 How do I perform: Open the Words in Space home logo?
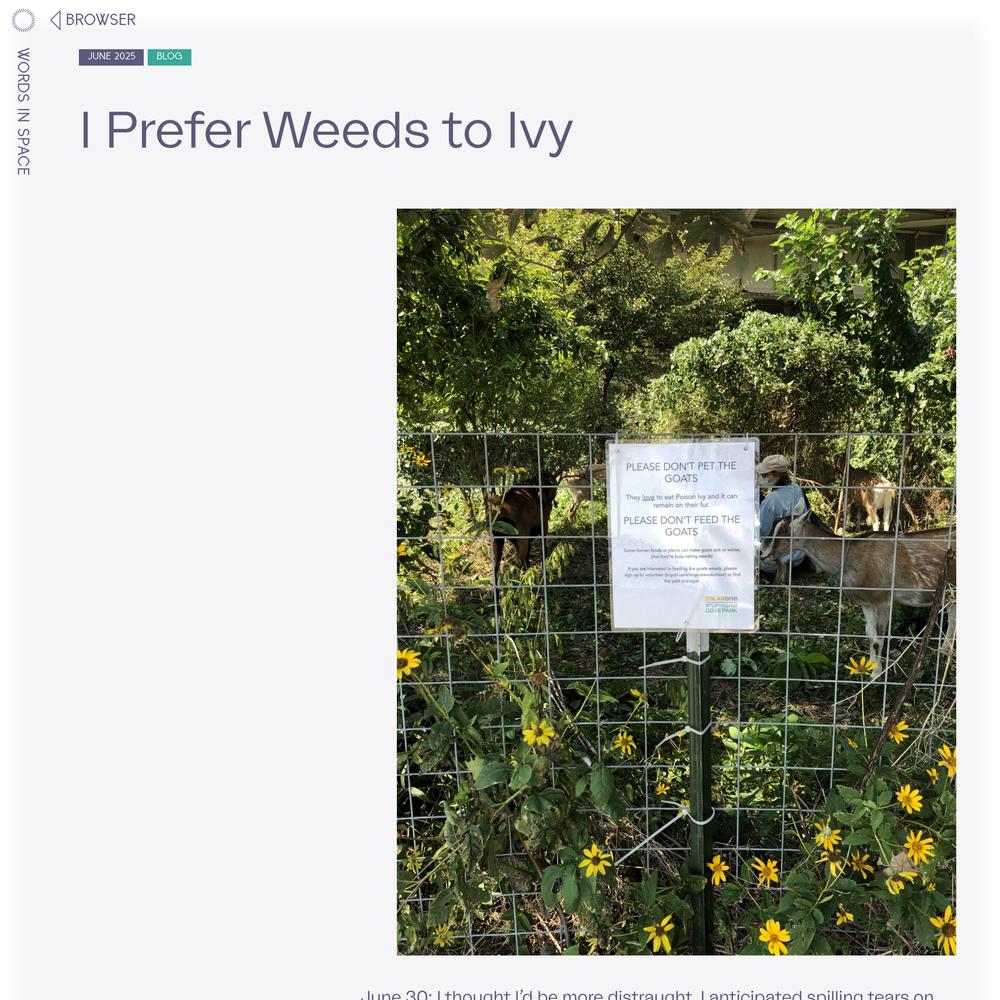pyautogui.click(x=23, y=20)
